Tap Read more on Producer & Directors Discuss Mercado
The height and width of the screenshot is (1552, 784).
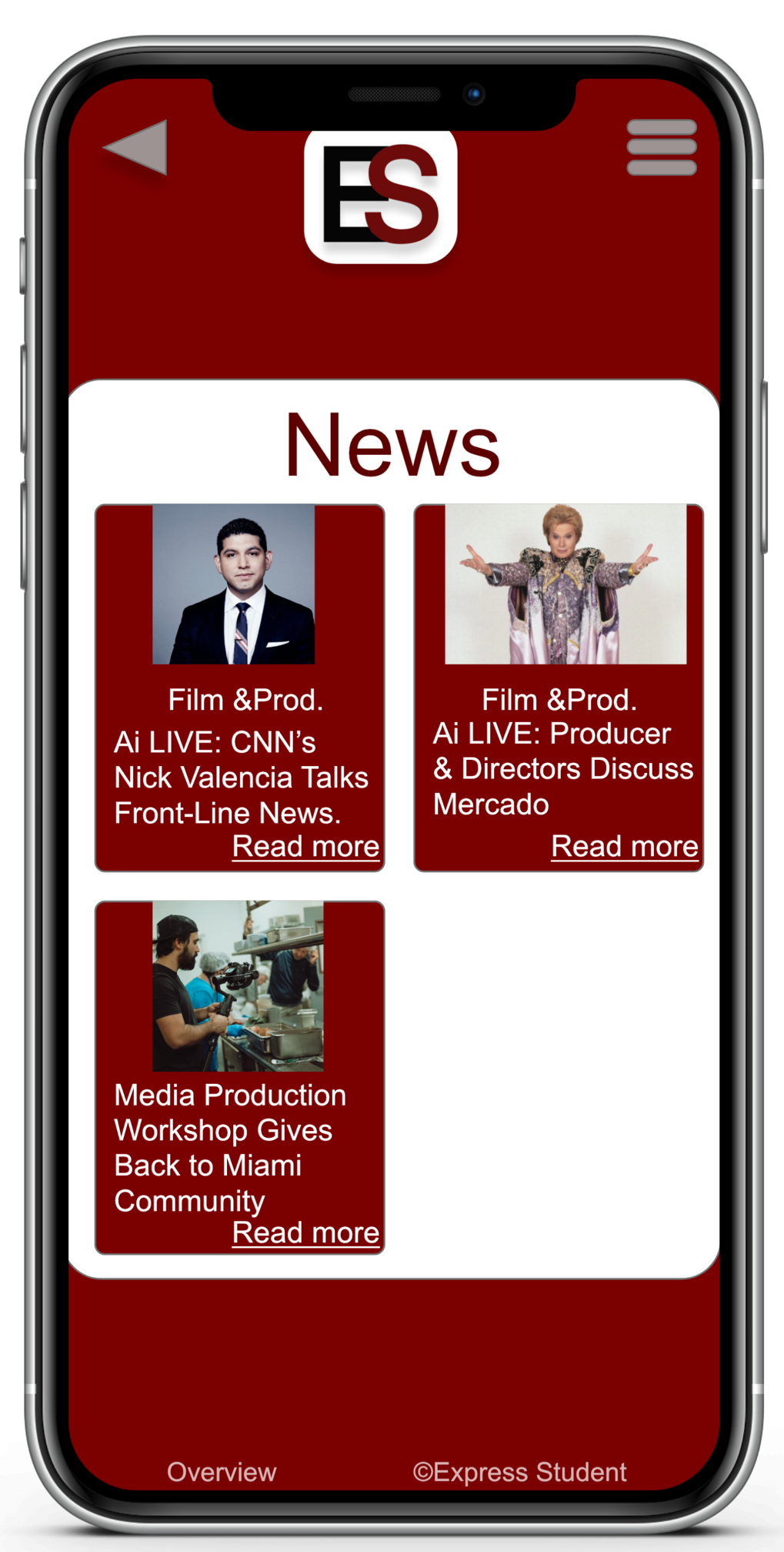pos(624,846)
